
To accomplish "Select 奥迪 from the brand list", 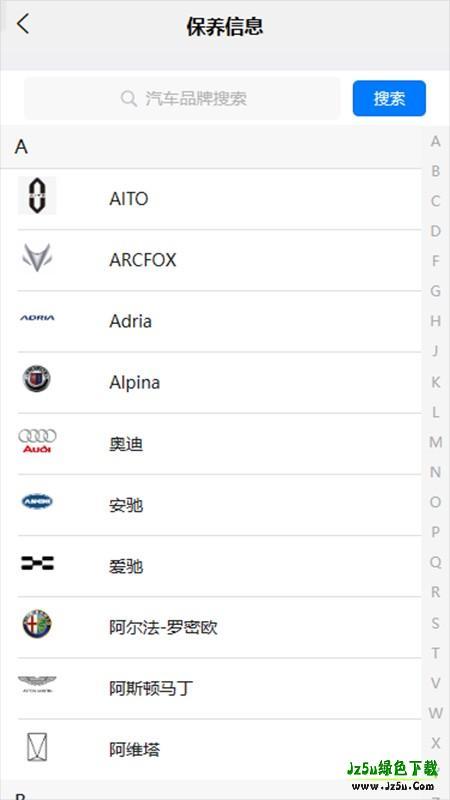I will click(x=219, y=444).
